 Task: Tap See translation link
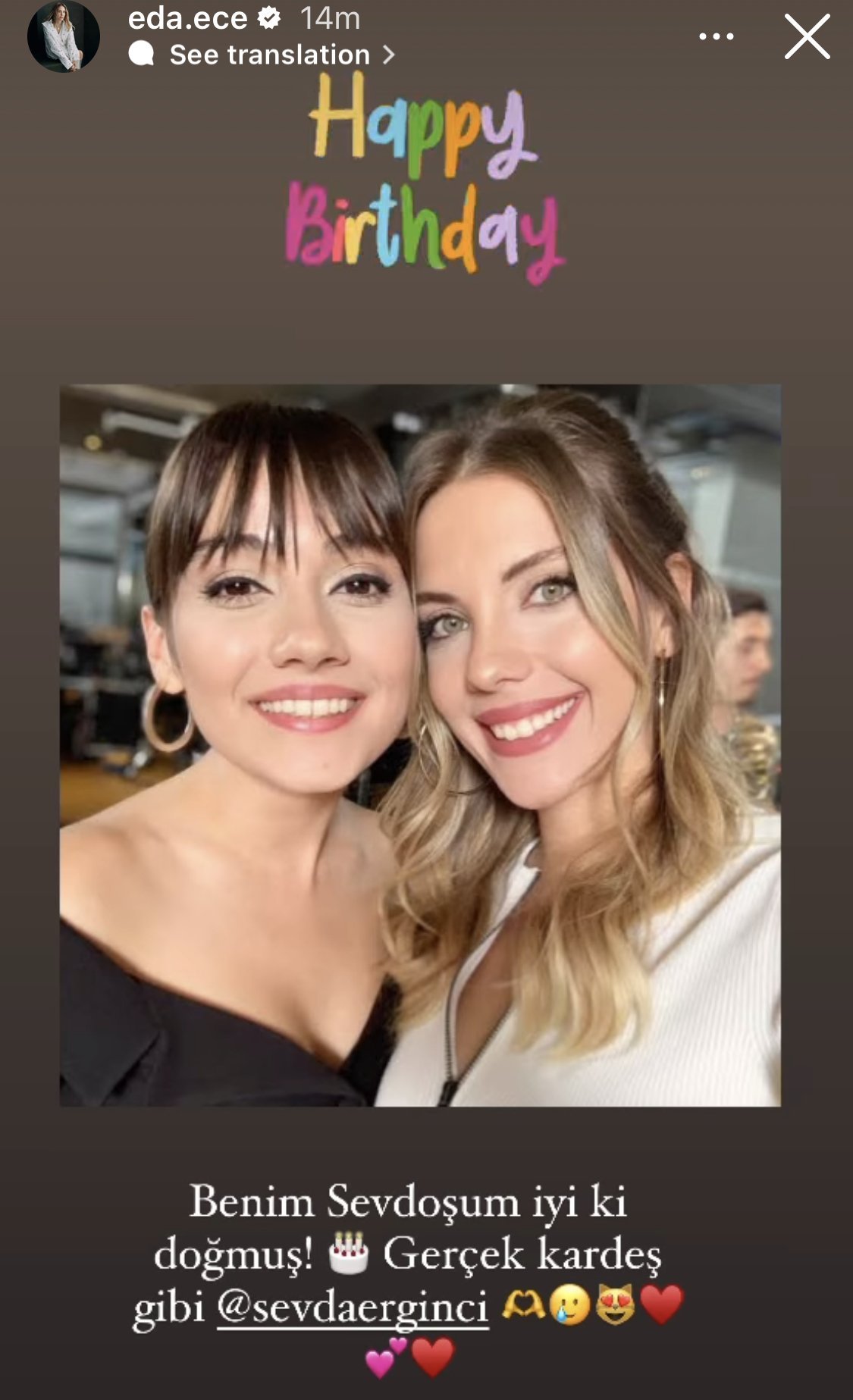[269, 55]
